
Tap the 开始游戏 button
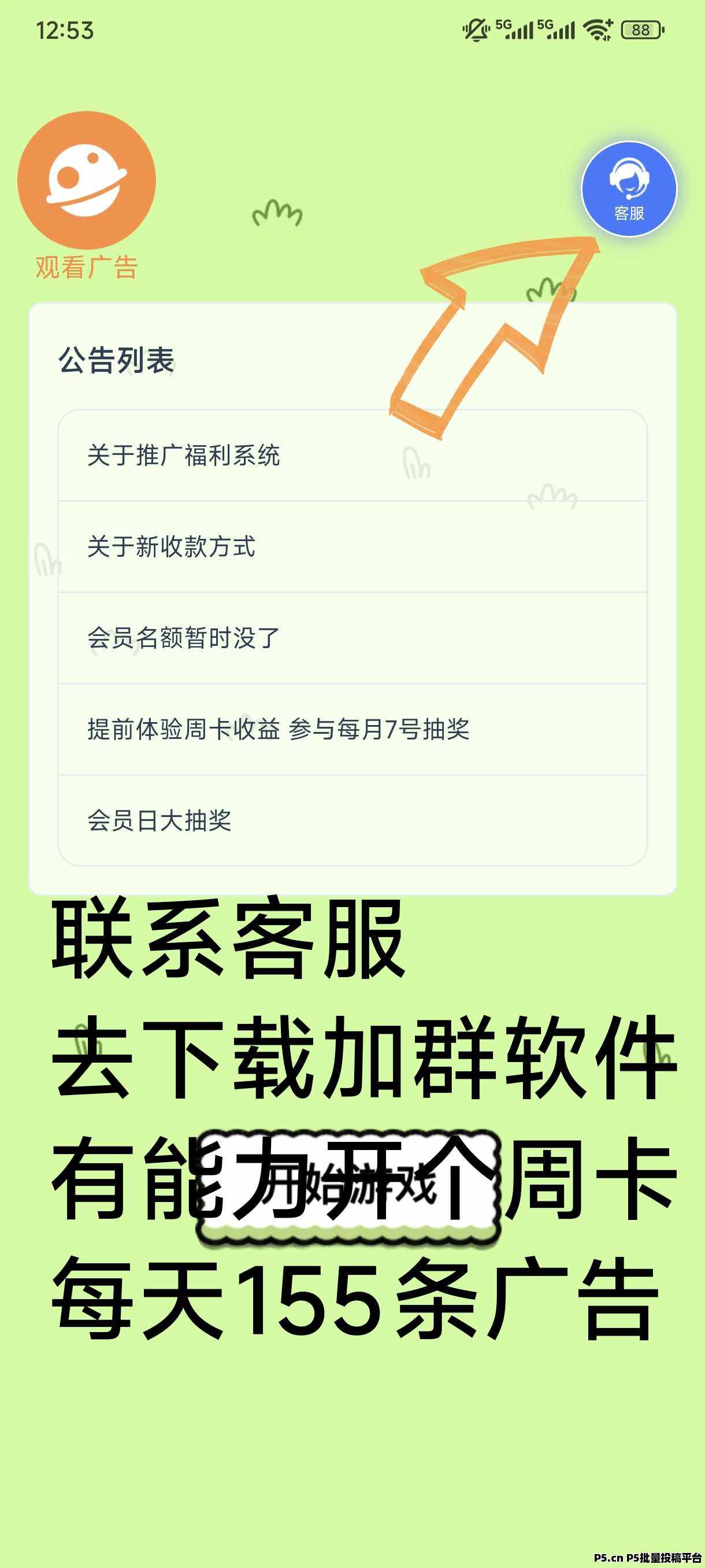coord(348,1186)
